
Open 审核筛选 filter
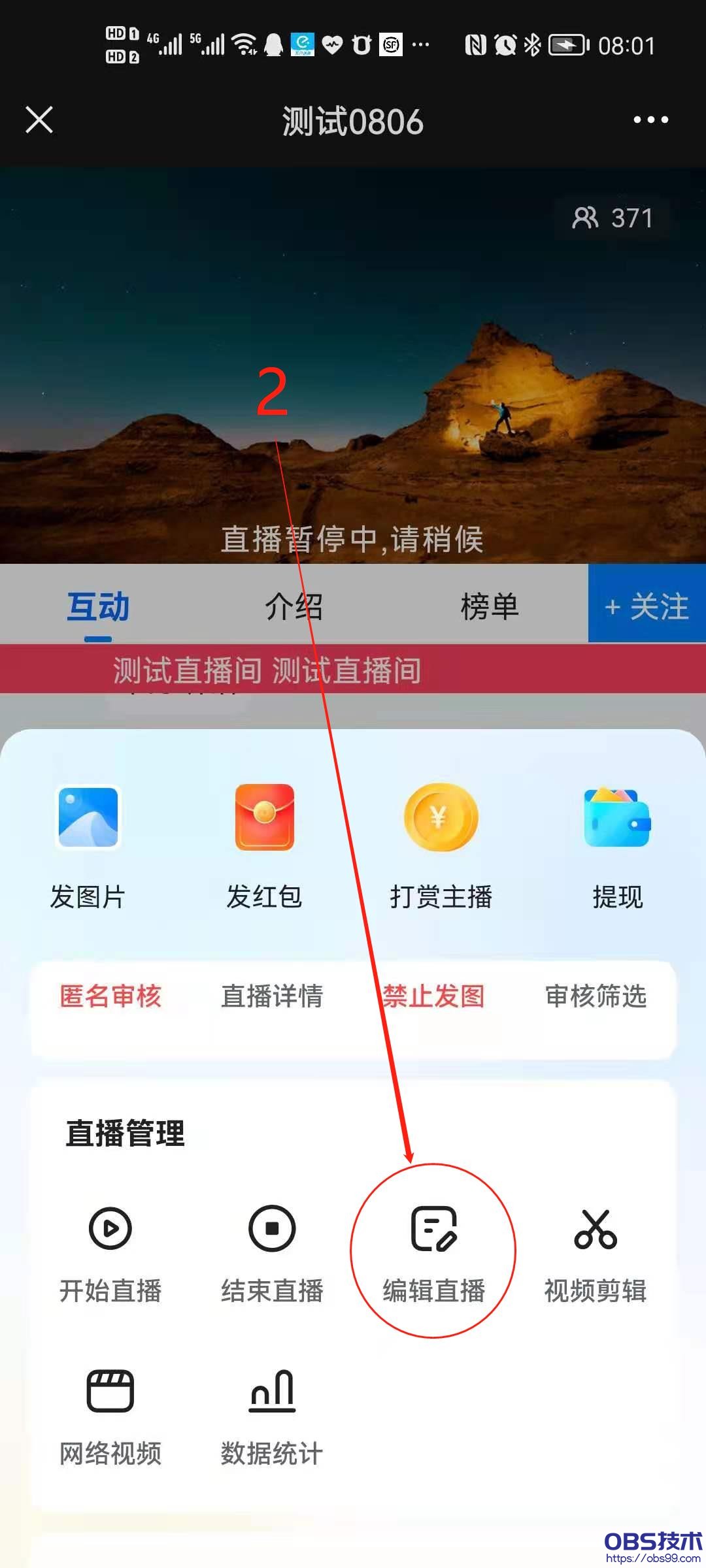pyautogui.click(x=596, y=996)
